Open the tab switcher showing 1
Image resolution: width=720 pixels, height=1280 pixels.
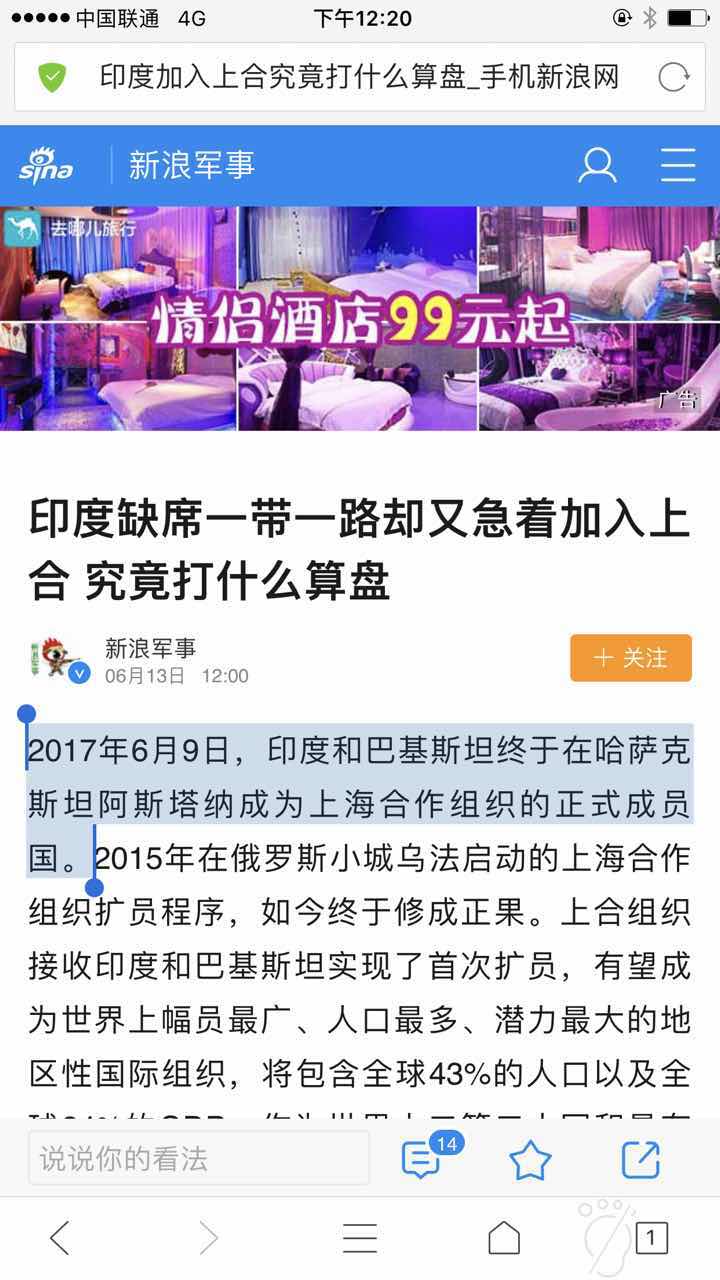651,1238
